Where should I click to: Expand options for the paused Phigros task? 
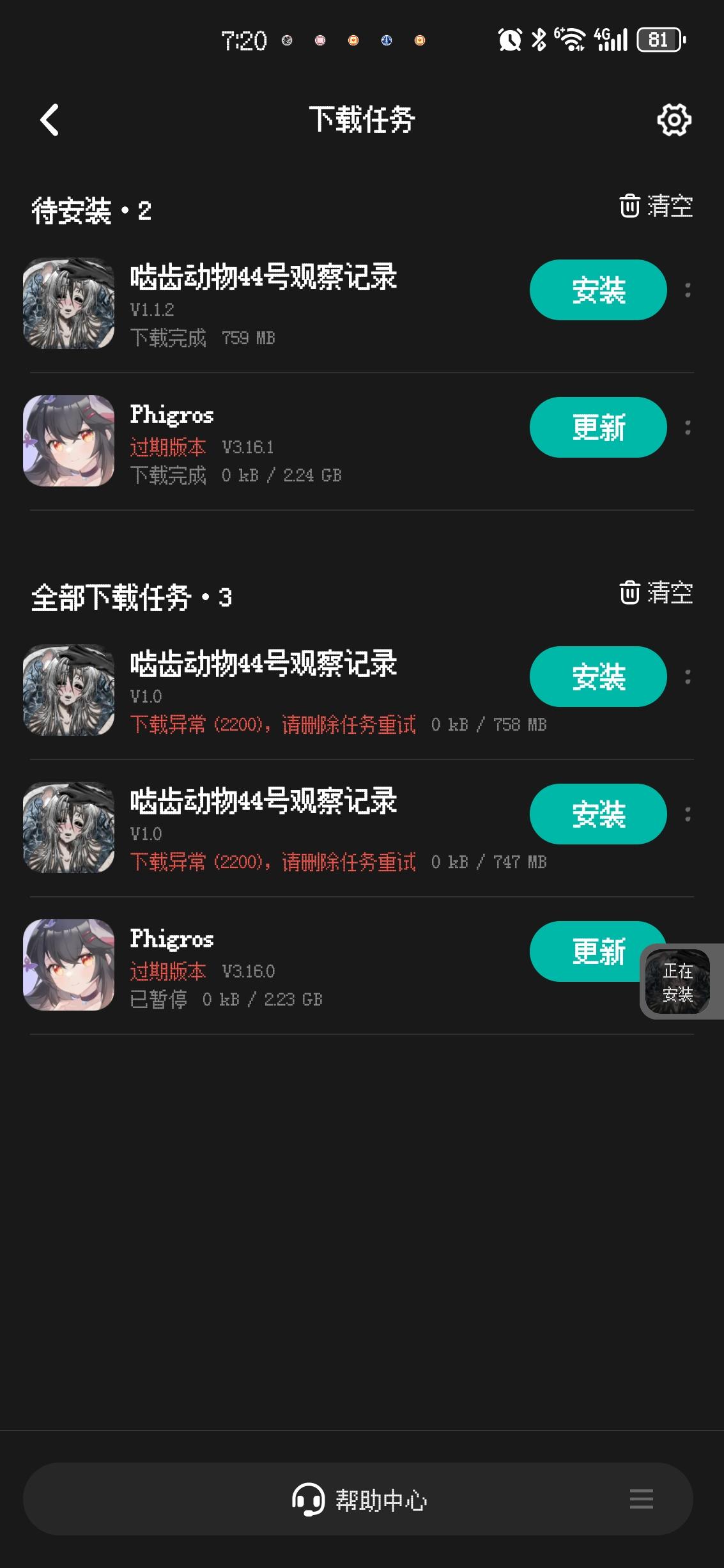[689, 951]
